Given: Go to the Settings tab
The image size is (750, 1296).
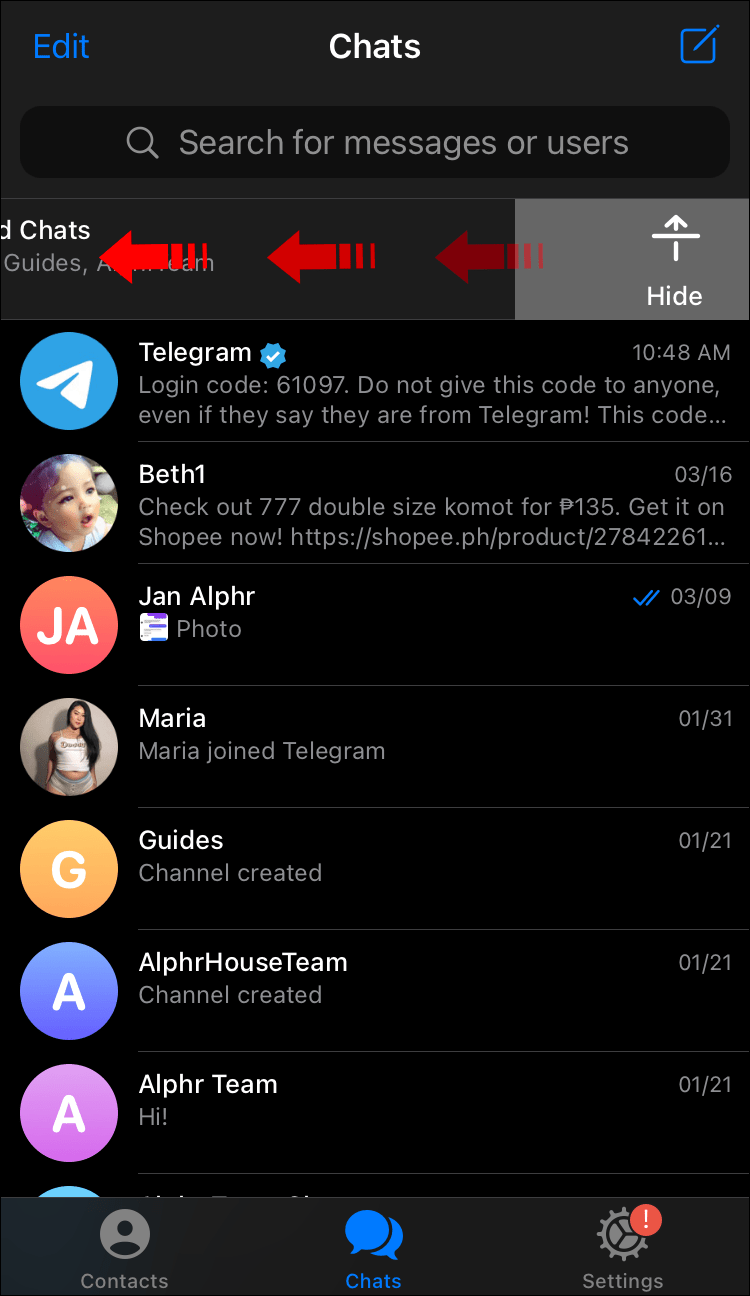Looking at the screenshot, I should coord(623,1250).
